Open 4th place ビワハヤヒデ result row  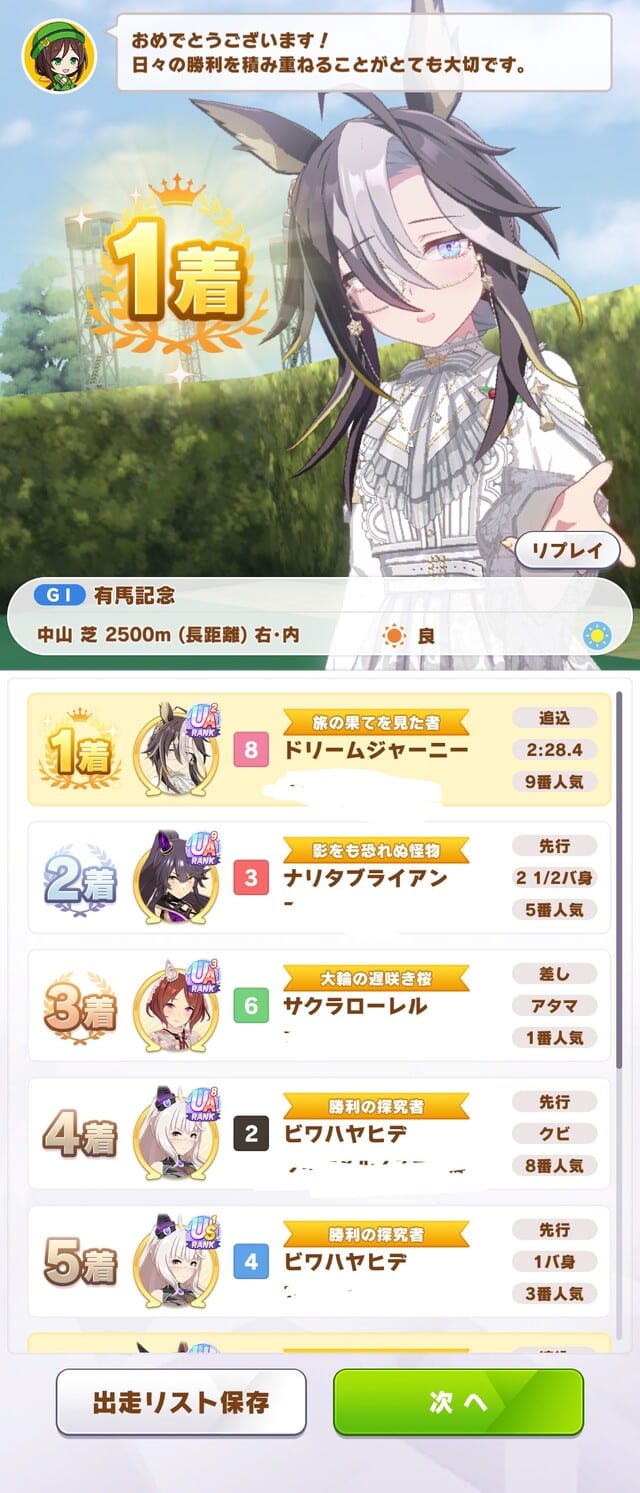(319, 1133)
